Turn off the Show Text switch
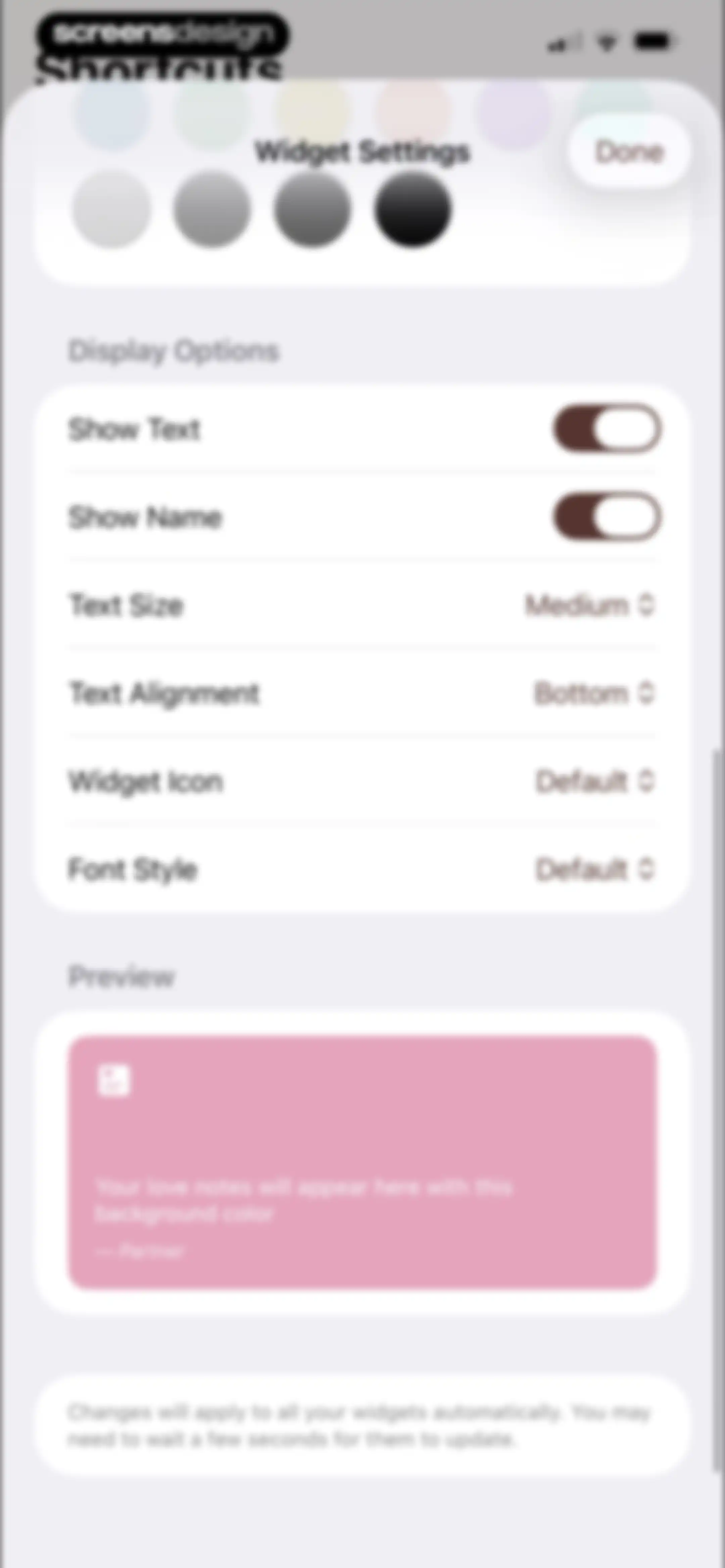The image size is (725, 1568). 607,428
